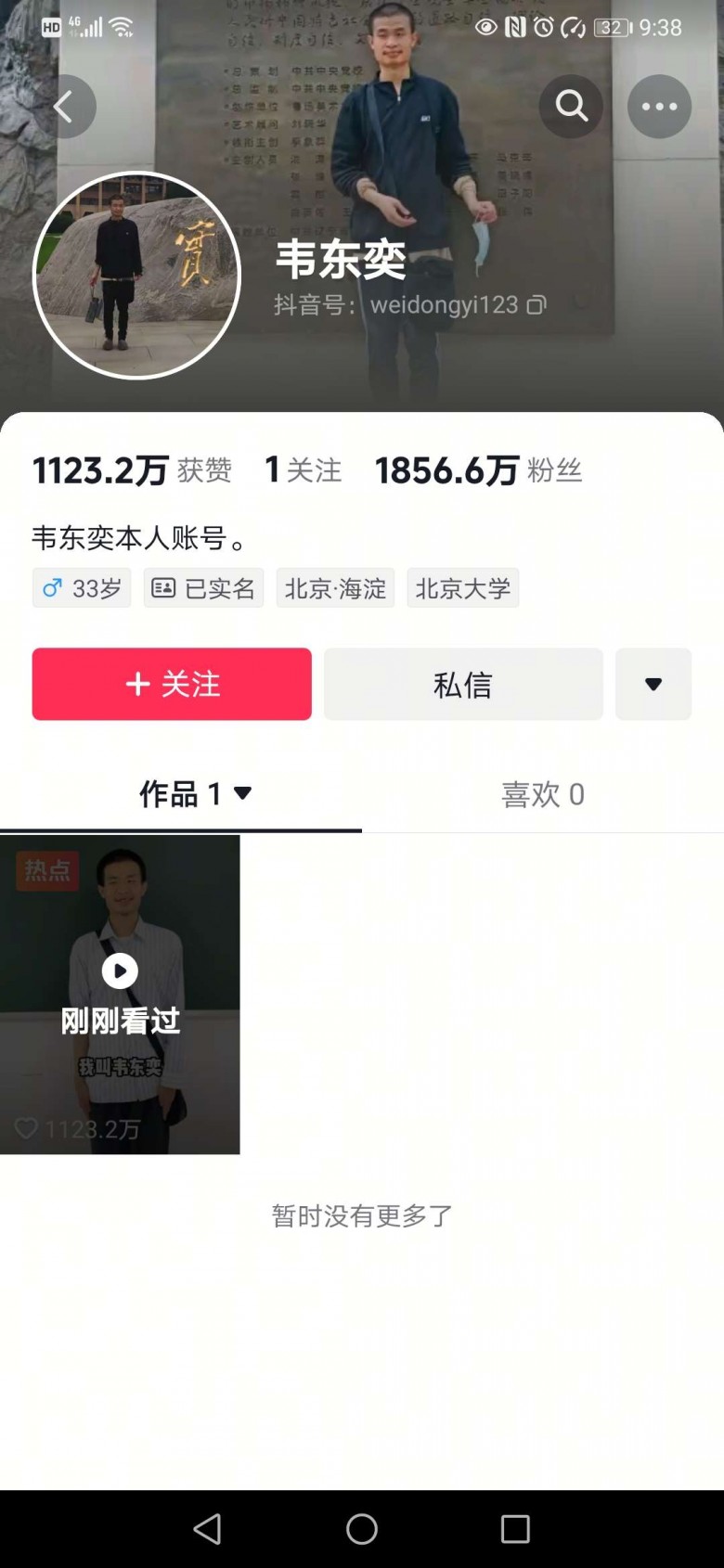
Task: Tap the system home button
Action: tap(362, 1528)
